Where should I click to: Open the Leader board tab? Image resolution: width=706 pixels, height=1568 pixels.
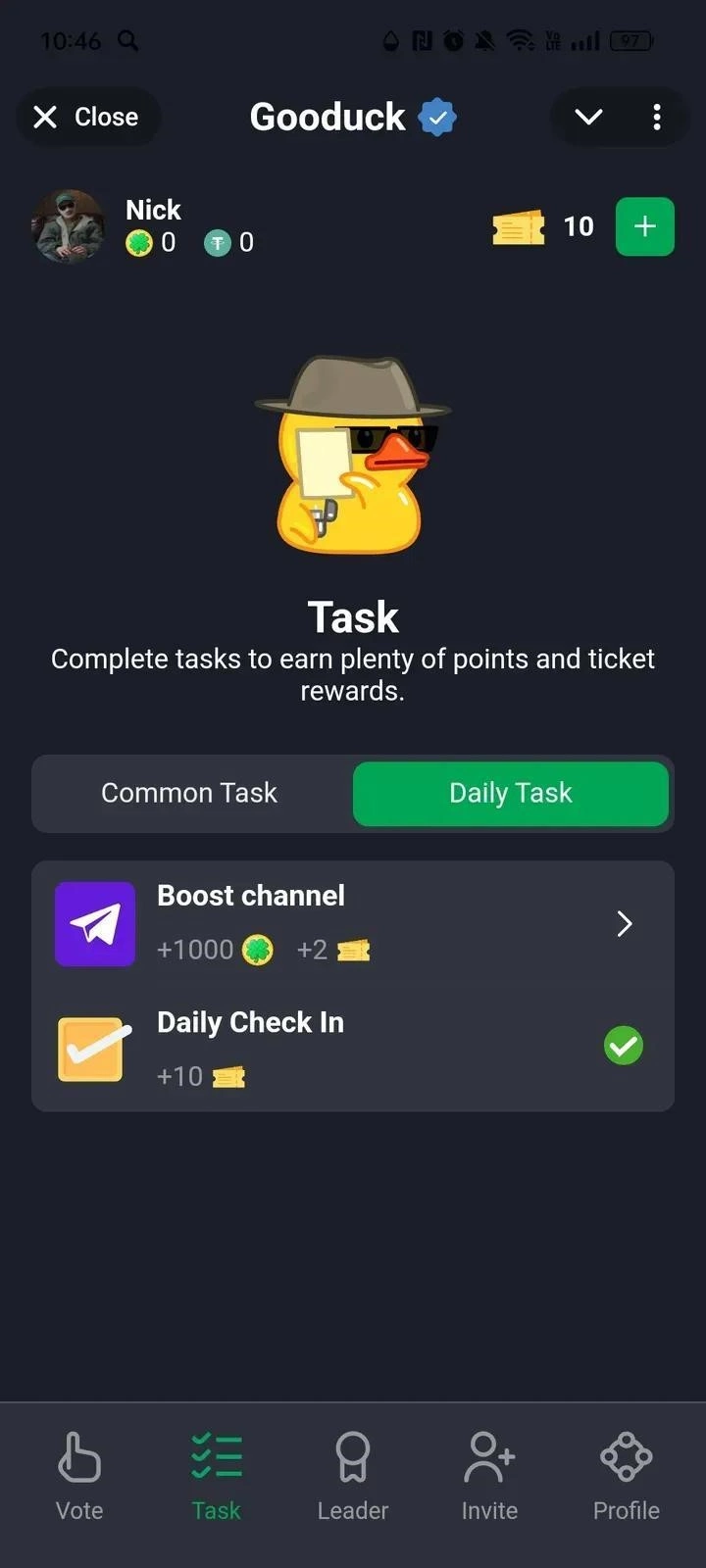click(353, 1477)
